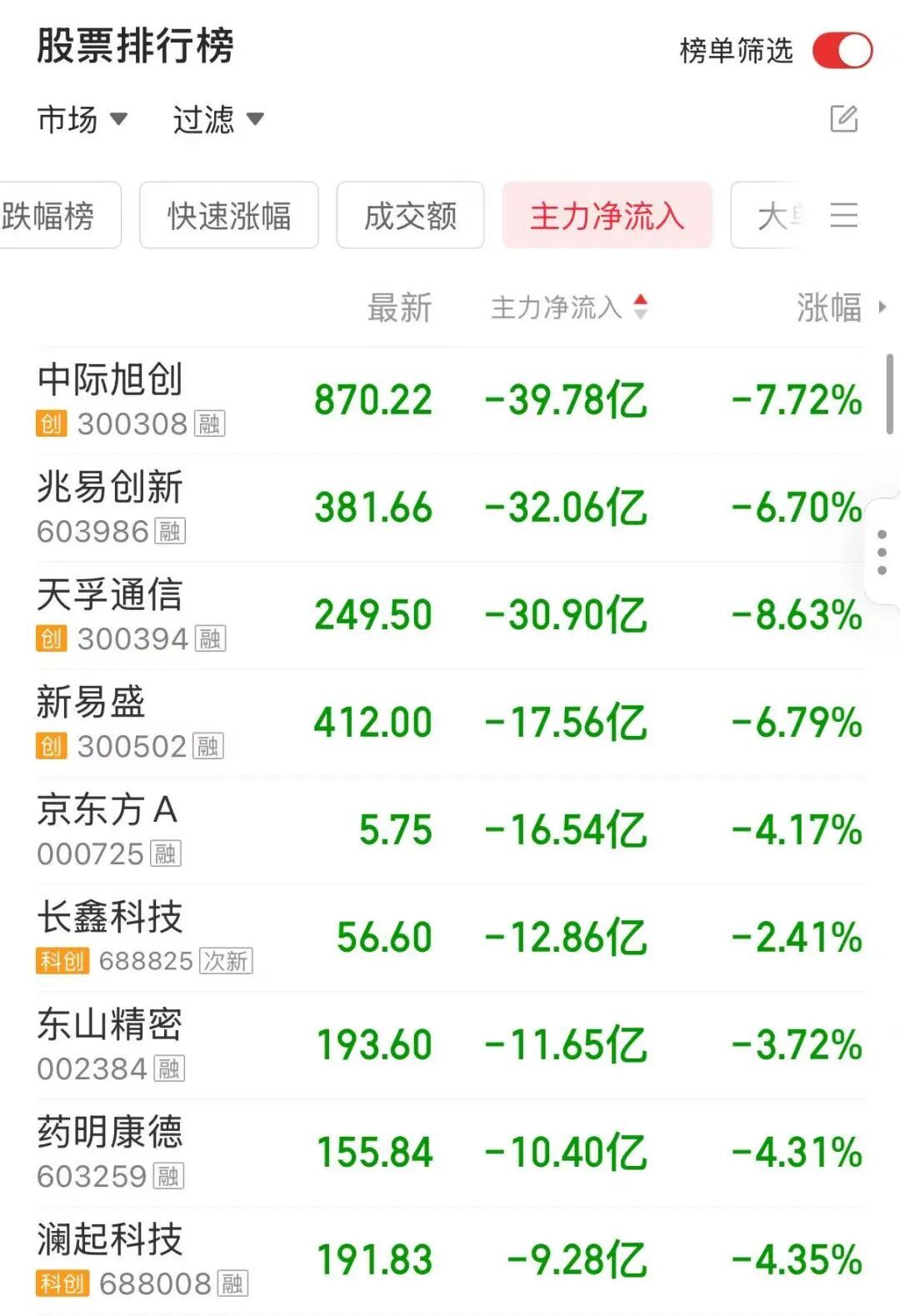
Task: View the 长鑫科技 stock row
Action: pos(450,938)
